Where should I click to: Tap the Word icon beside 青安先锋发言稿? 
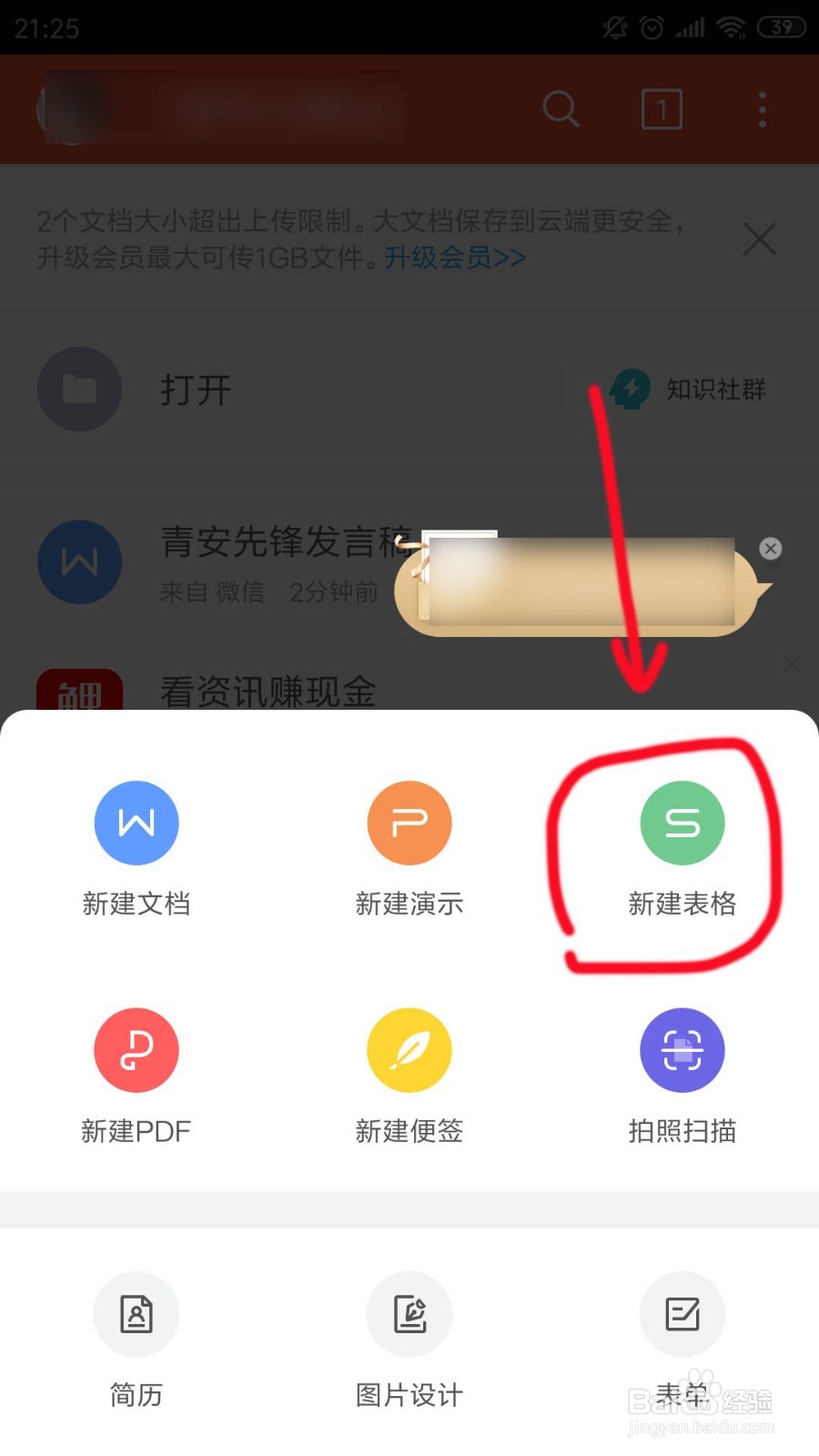click(x=80, y=561)
